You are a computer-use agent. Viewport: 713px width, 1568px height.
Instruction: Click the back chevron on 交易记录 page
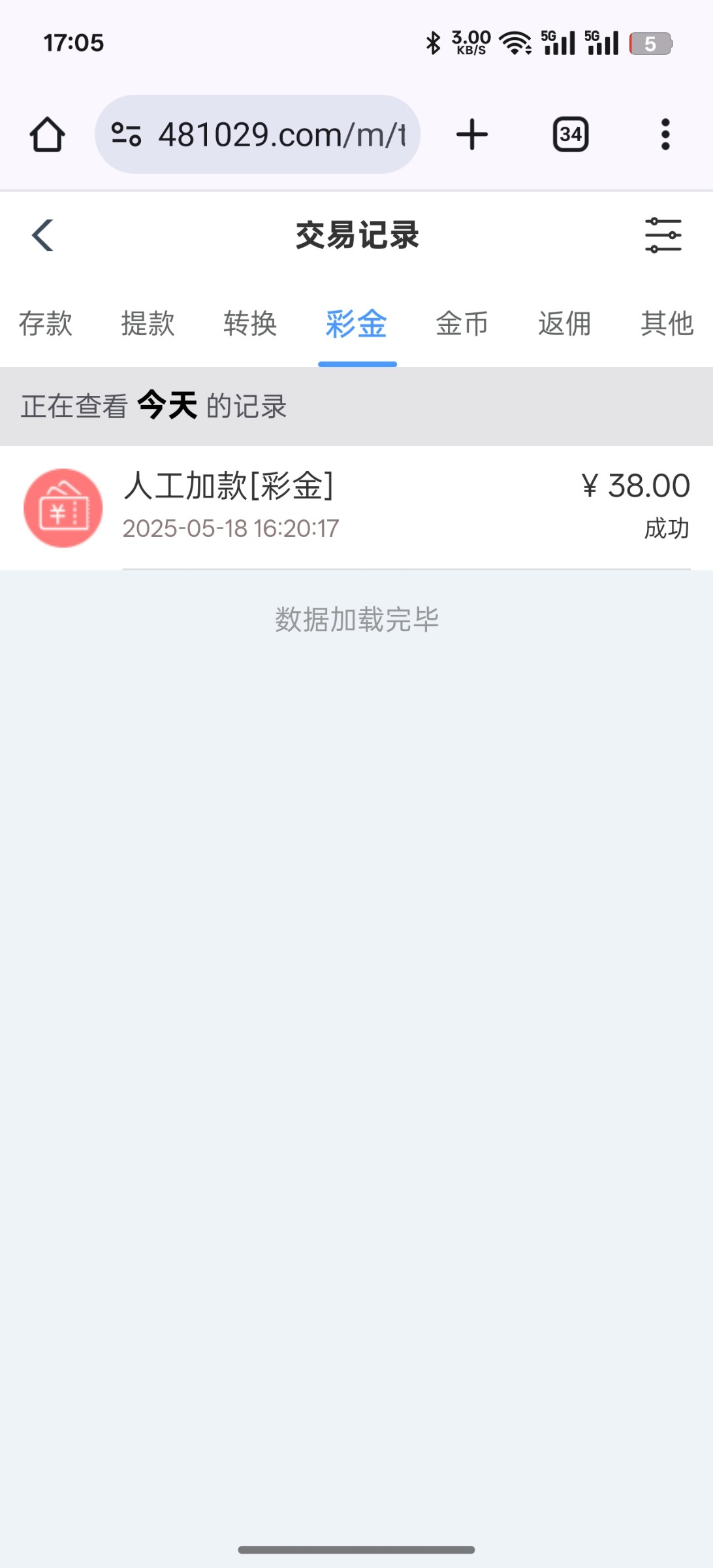[x=43, y=236]
